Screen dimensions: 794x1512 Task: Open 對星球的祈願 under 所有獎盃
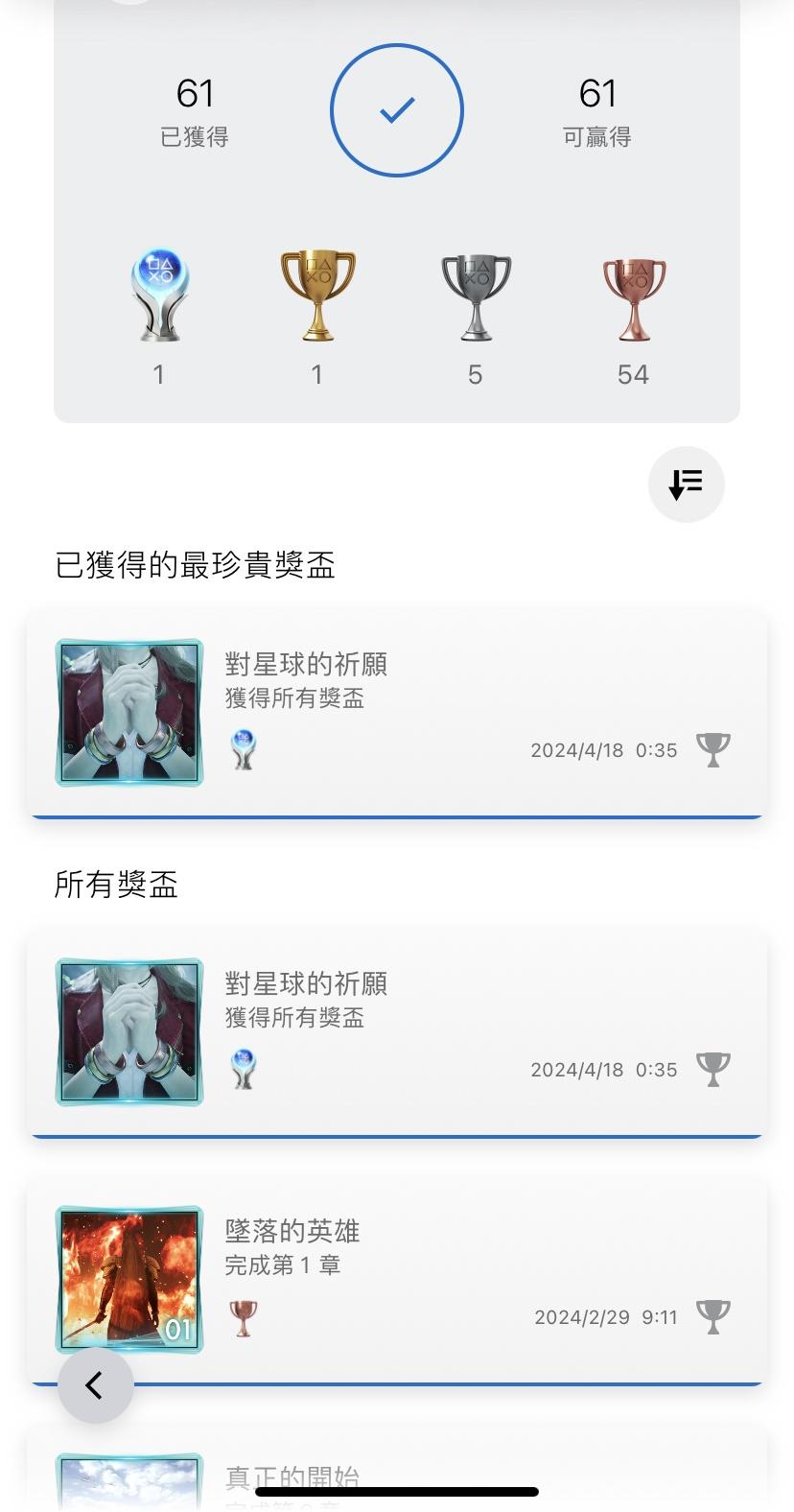397,1031
